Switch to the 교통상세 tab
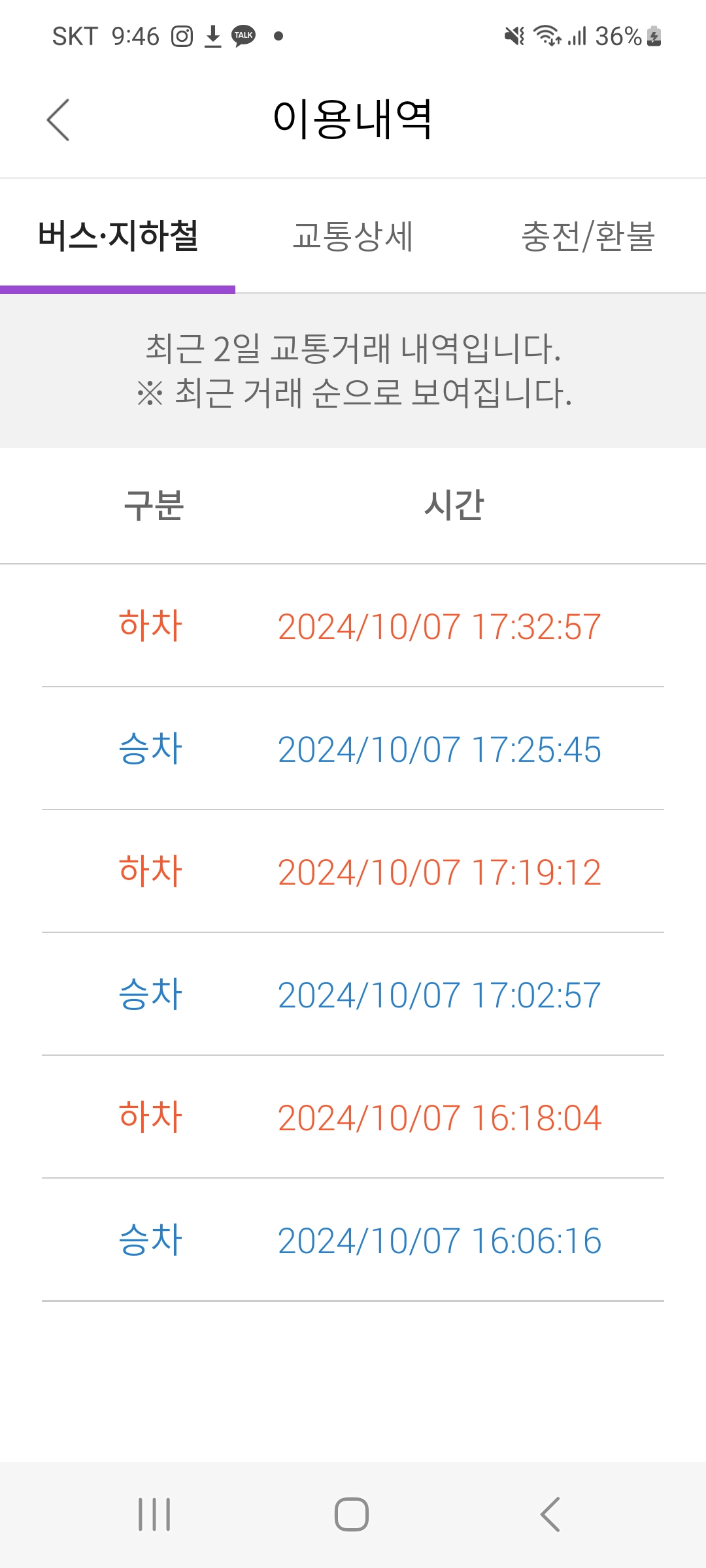 pos(353,237)
